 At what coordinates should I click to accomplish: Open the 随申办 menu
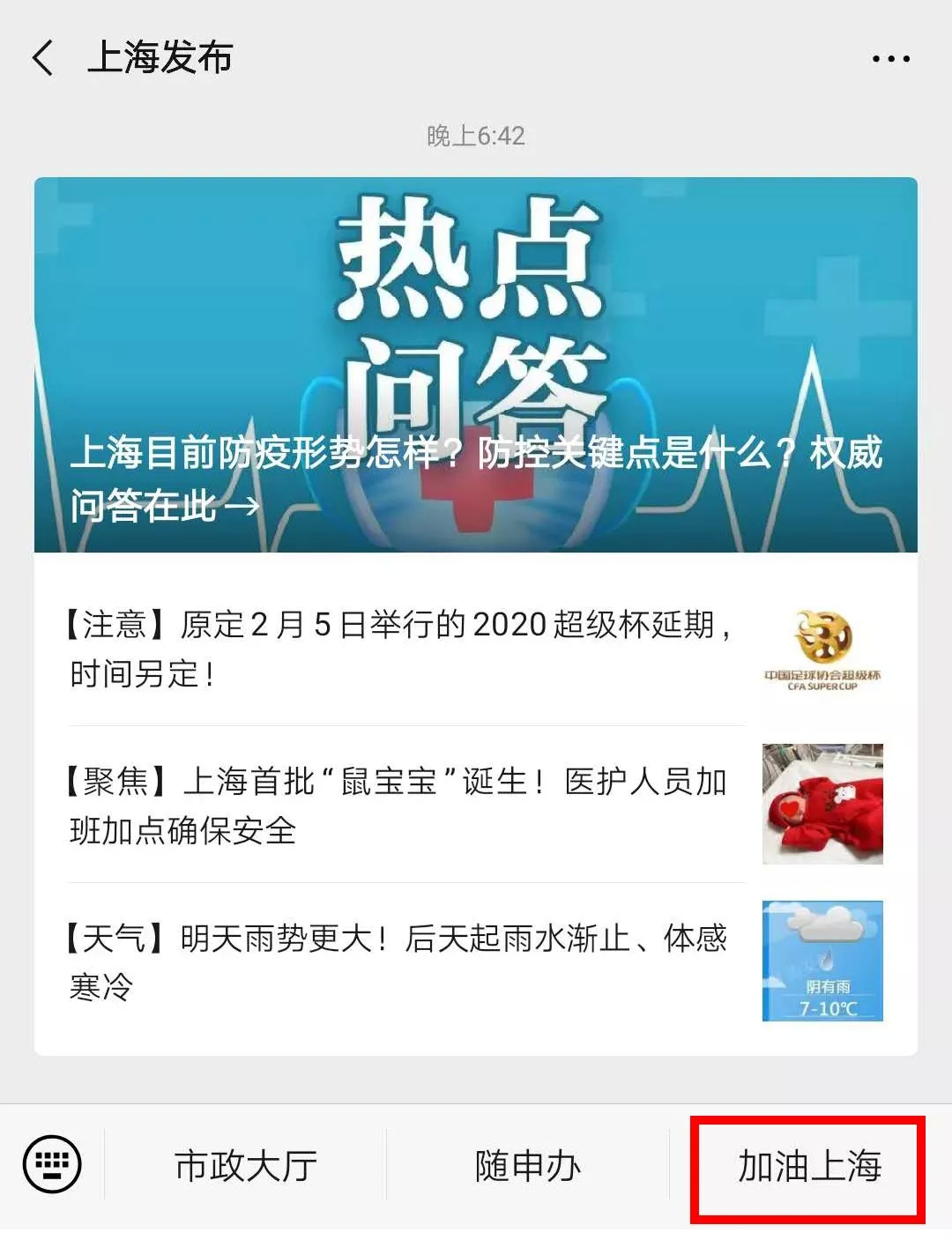pyautogui.click(x=527, y=1166)
